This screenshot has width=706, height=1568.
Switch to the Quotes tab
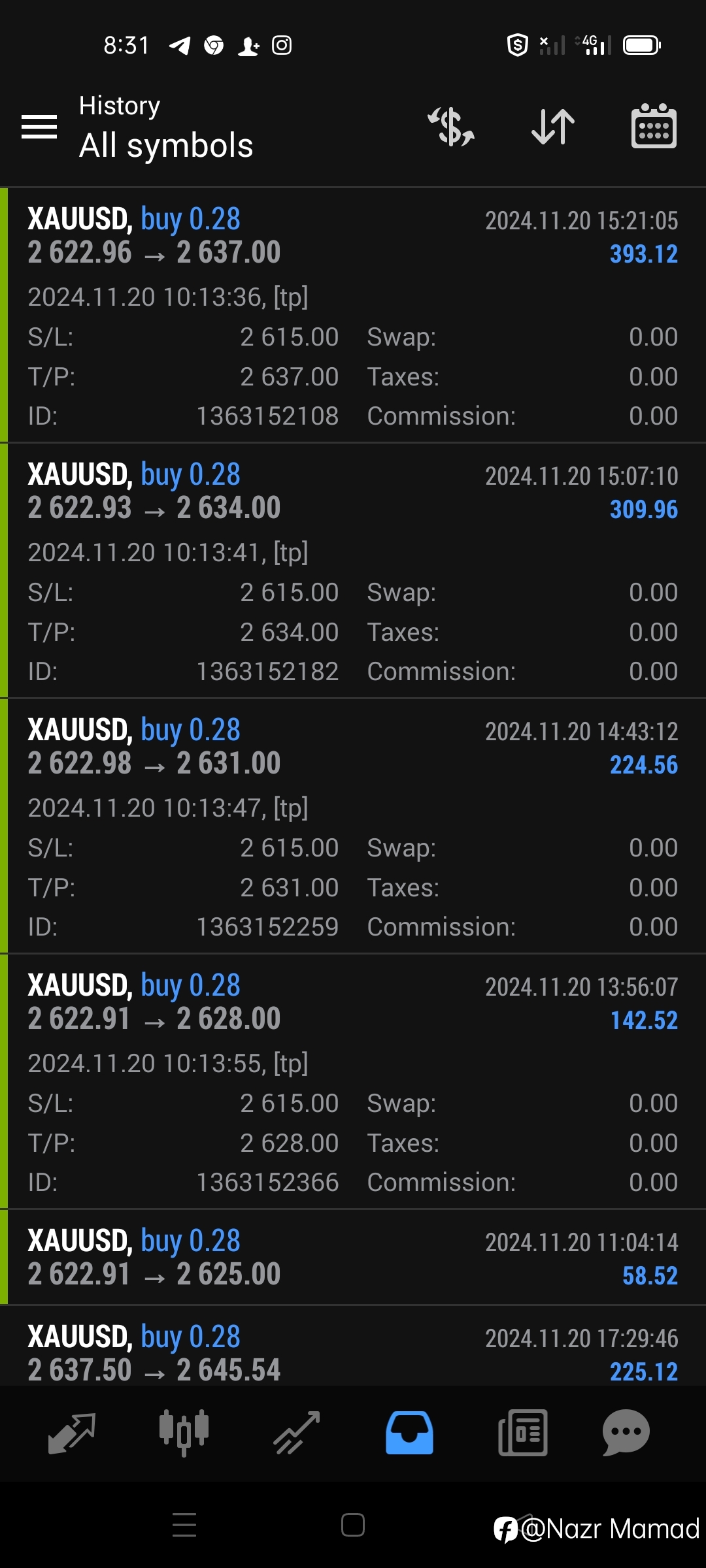tap(72, 1433)
